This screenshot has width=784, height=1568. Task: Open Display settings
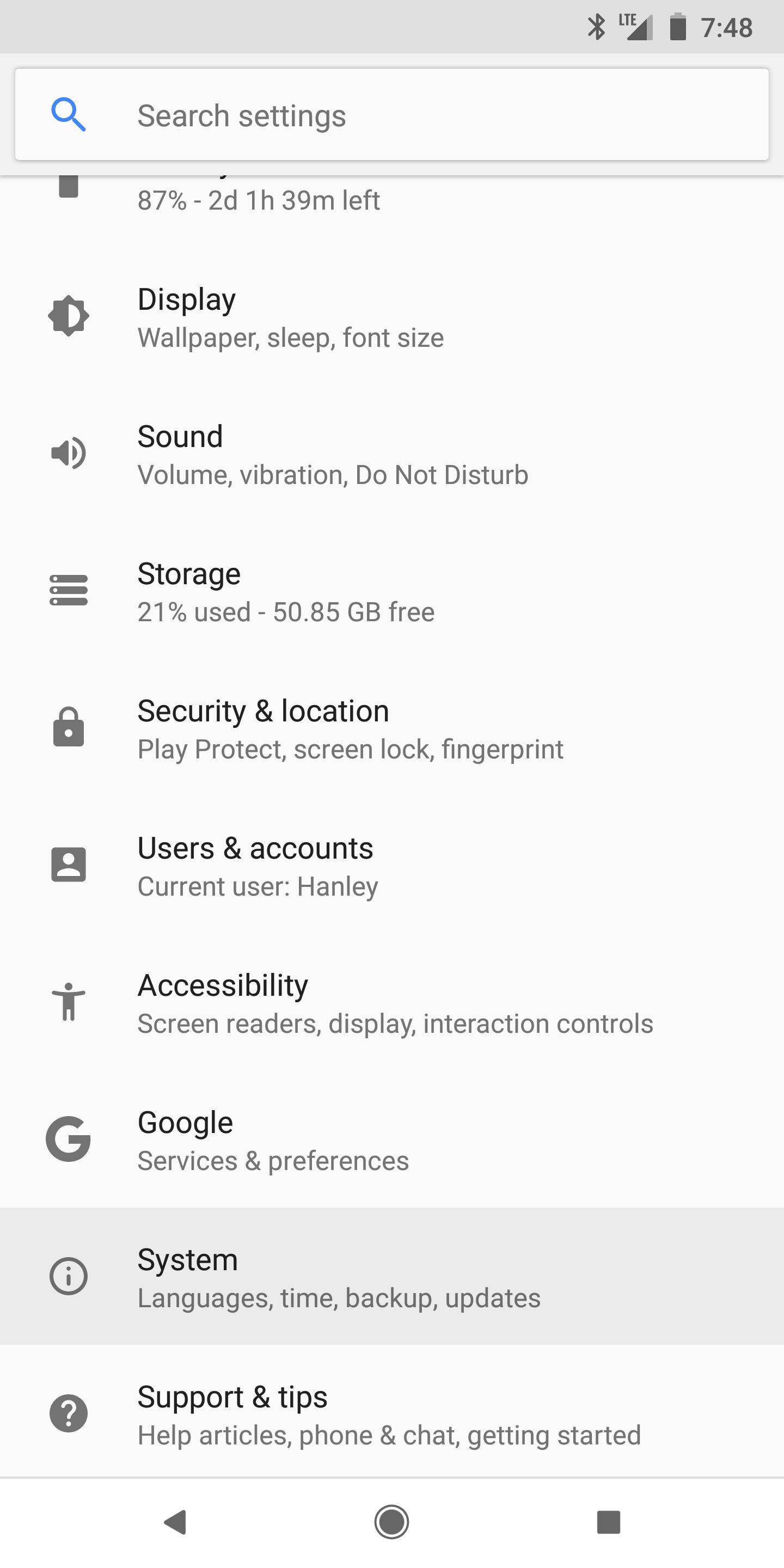(392, 317)
